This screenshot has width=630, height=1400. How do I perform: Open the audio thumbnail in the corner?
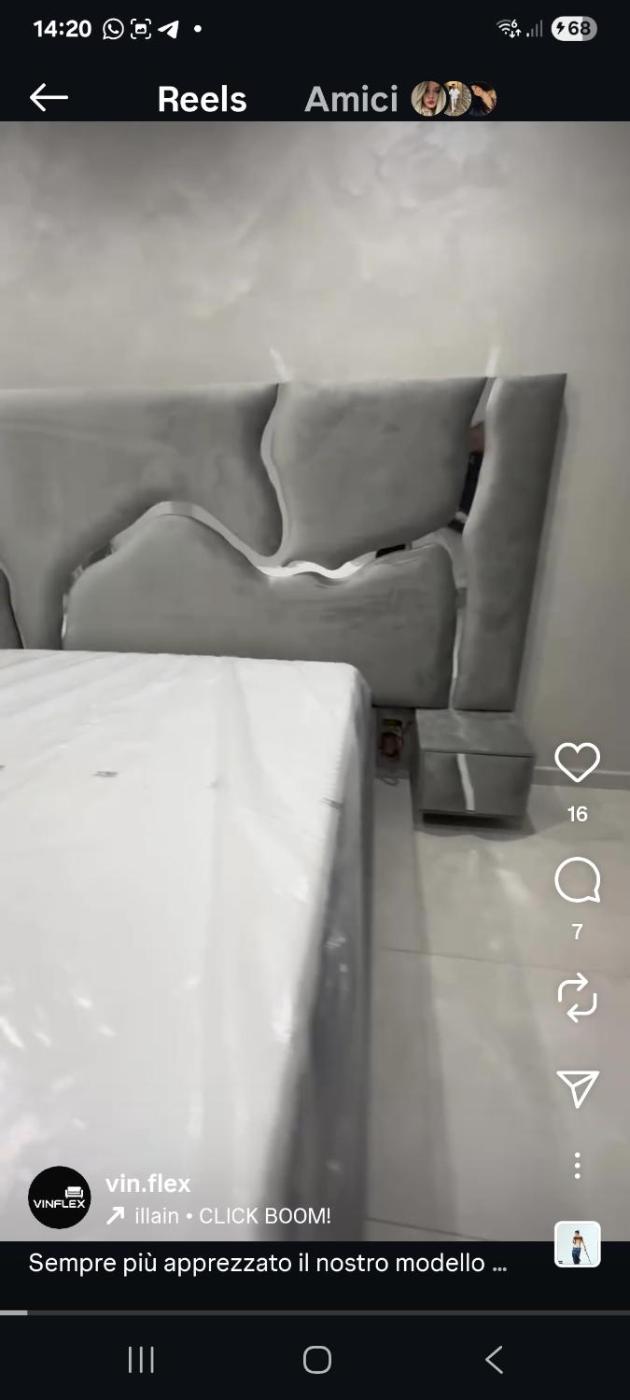click(x=577, y=1244)
